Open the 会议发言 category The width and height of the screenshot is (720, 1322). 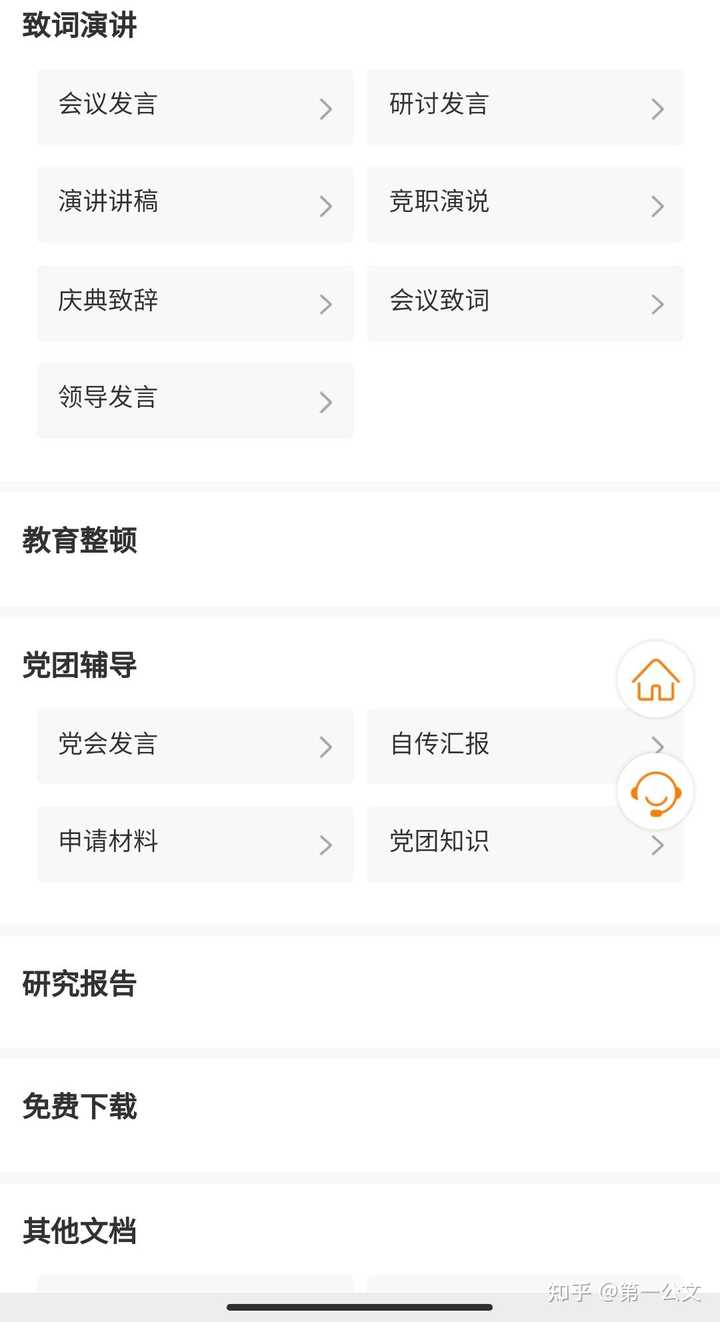tap(195, 106)
